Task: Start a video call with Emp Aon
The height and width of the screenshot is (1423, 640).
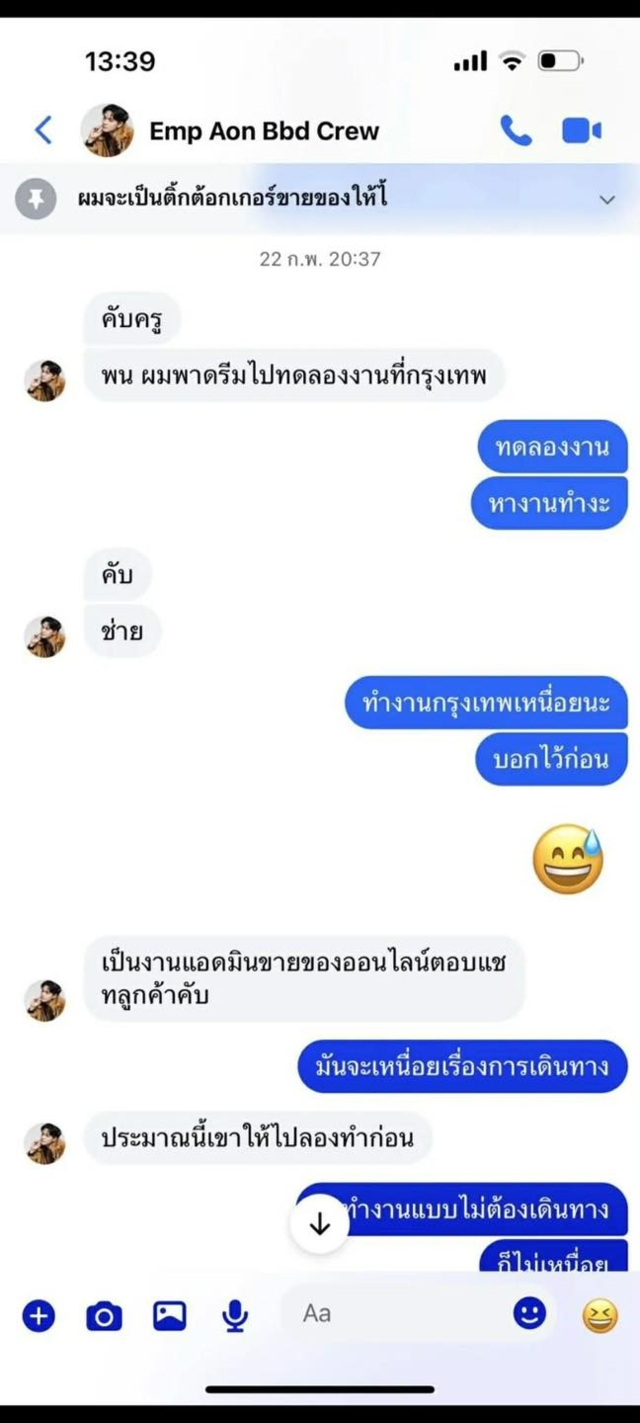Action: click(581, 131)
